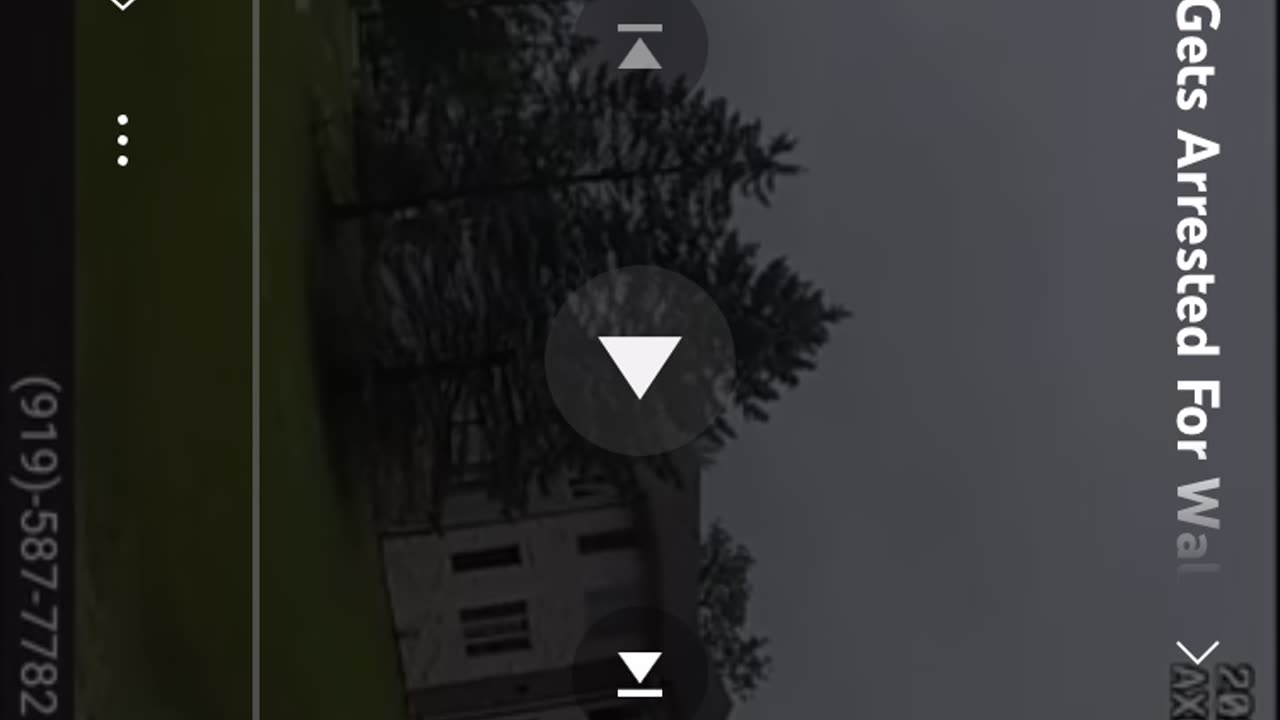Tap the large center triangle arrow button
This screenshot has width=1280, height=720.
coord(640,362)
